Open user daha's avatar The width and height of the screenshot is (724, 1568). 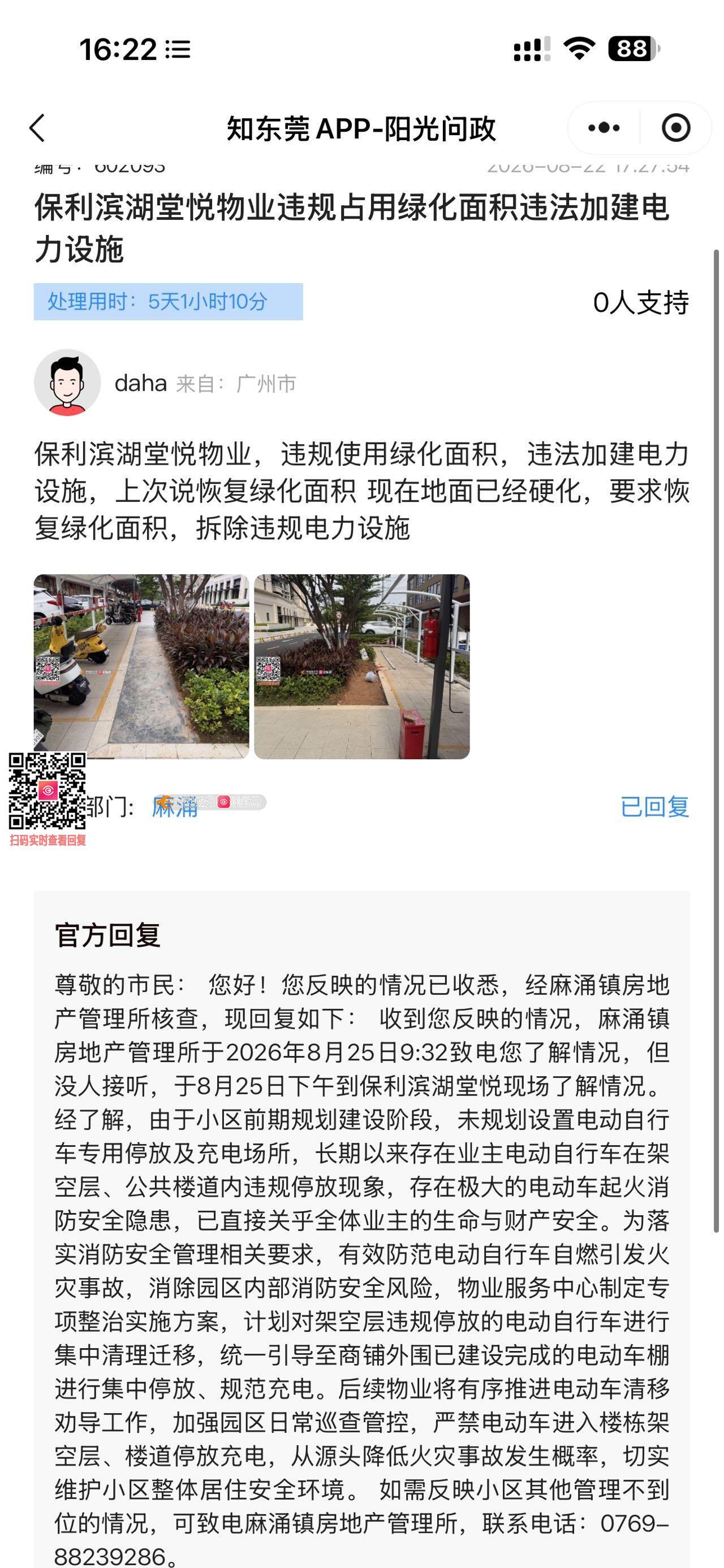[67, 382]
